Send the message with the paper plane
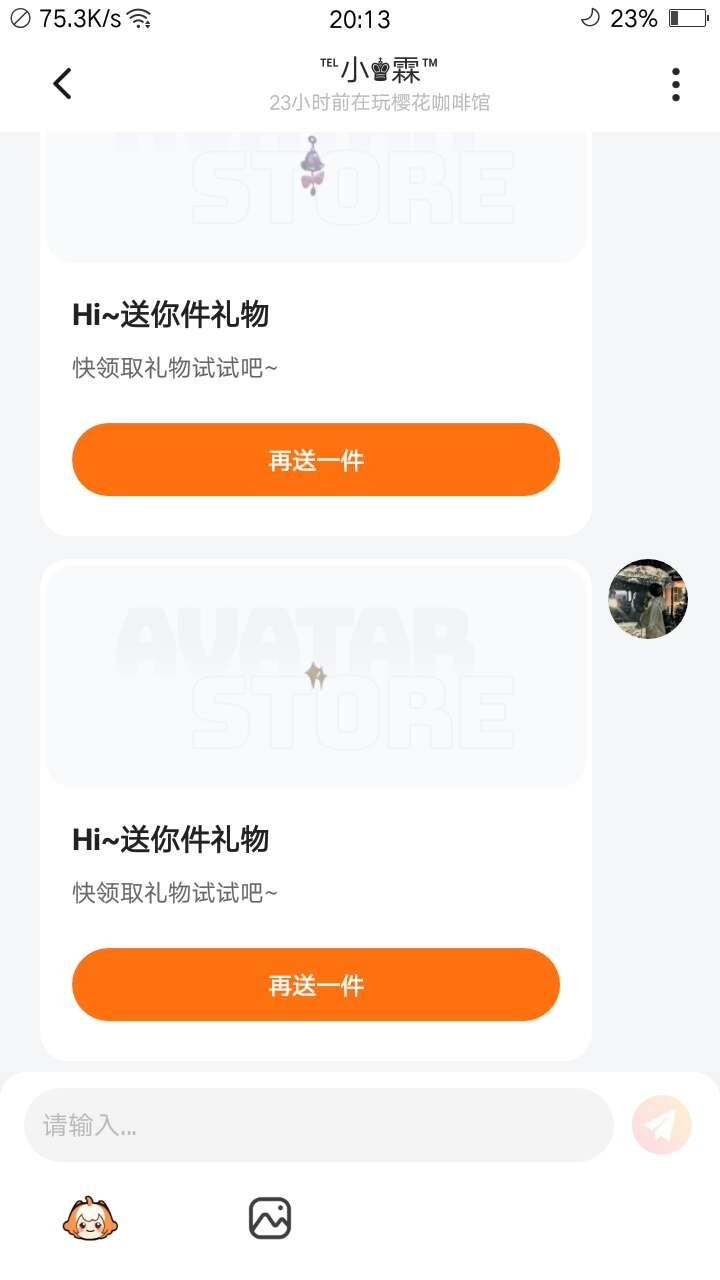This screenshot has height=1280, width=720. coord(661,1125)
